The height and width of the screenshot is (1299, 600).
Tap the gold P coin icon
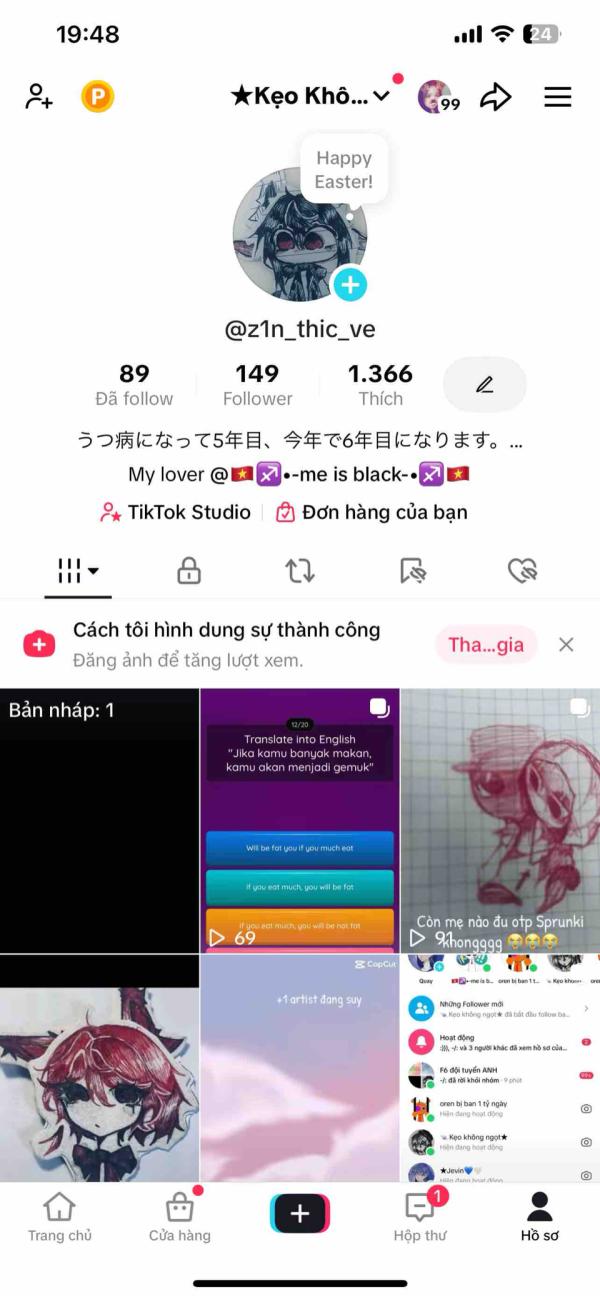click(98, 97)
